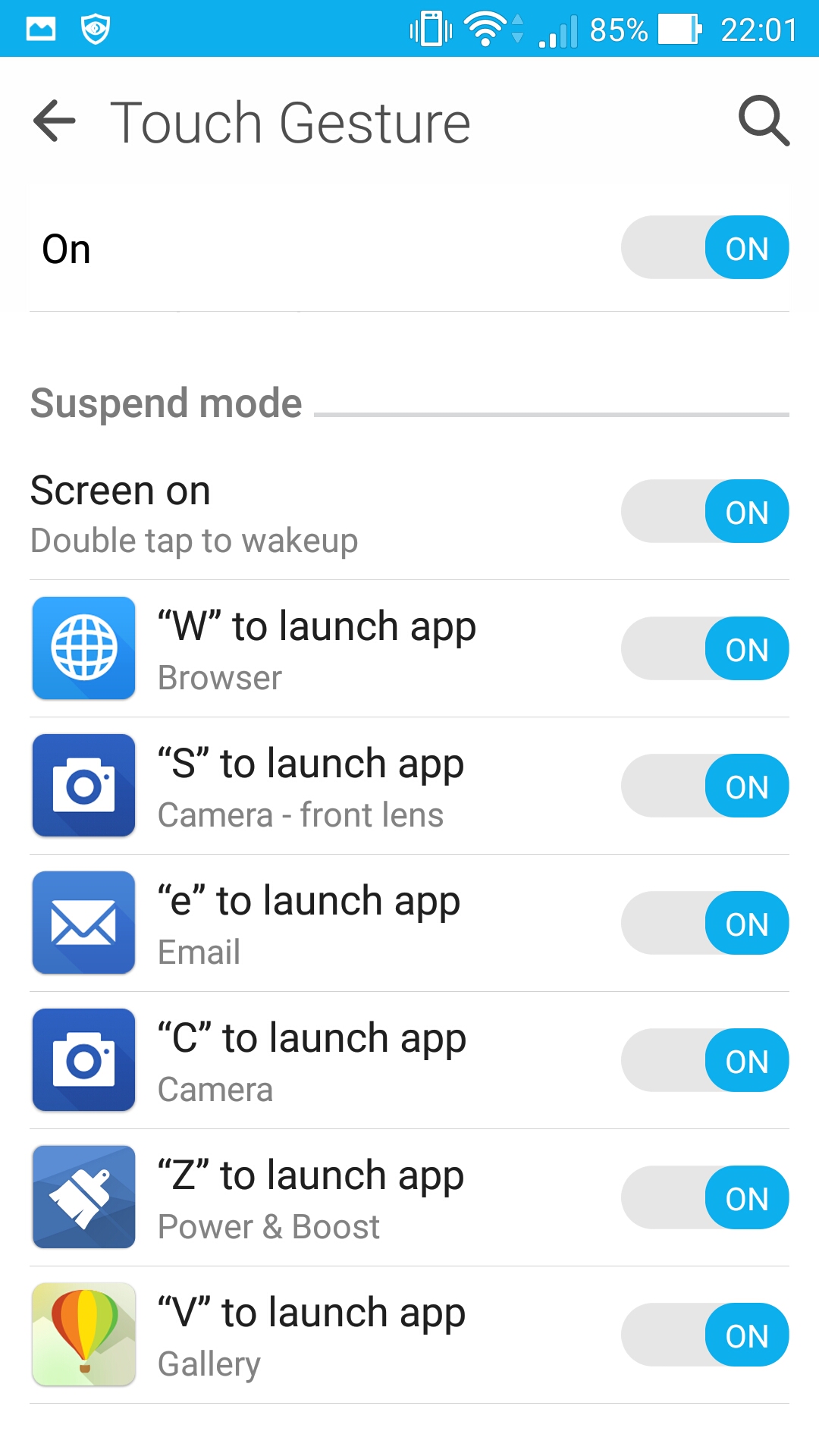Image resolution: width=819 pixels, height=1456 pixels.
Task: Disable double tap to wakeup
Action: click(x=705, y=512)
